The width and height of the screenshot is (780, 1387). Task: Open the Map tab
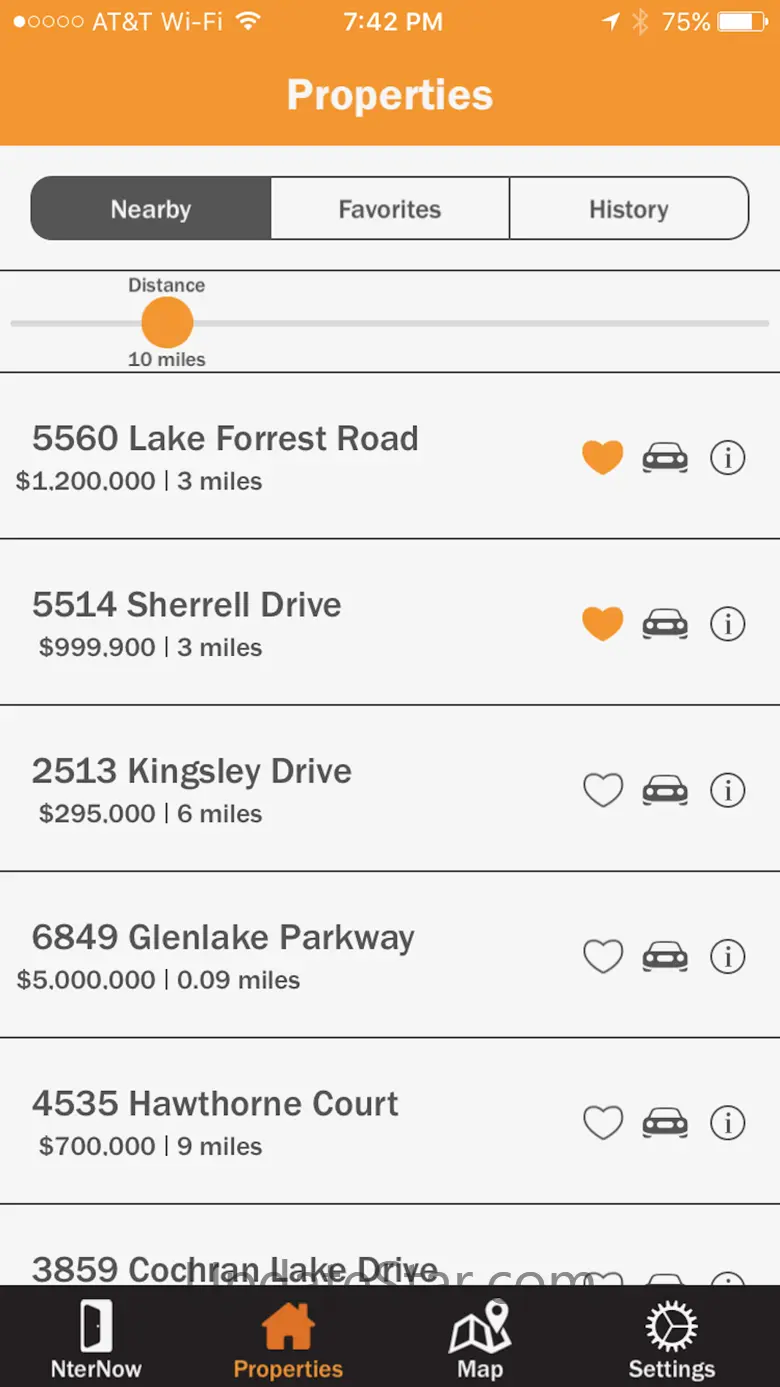[480, 1340]
